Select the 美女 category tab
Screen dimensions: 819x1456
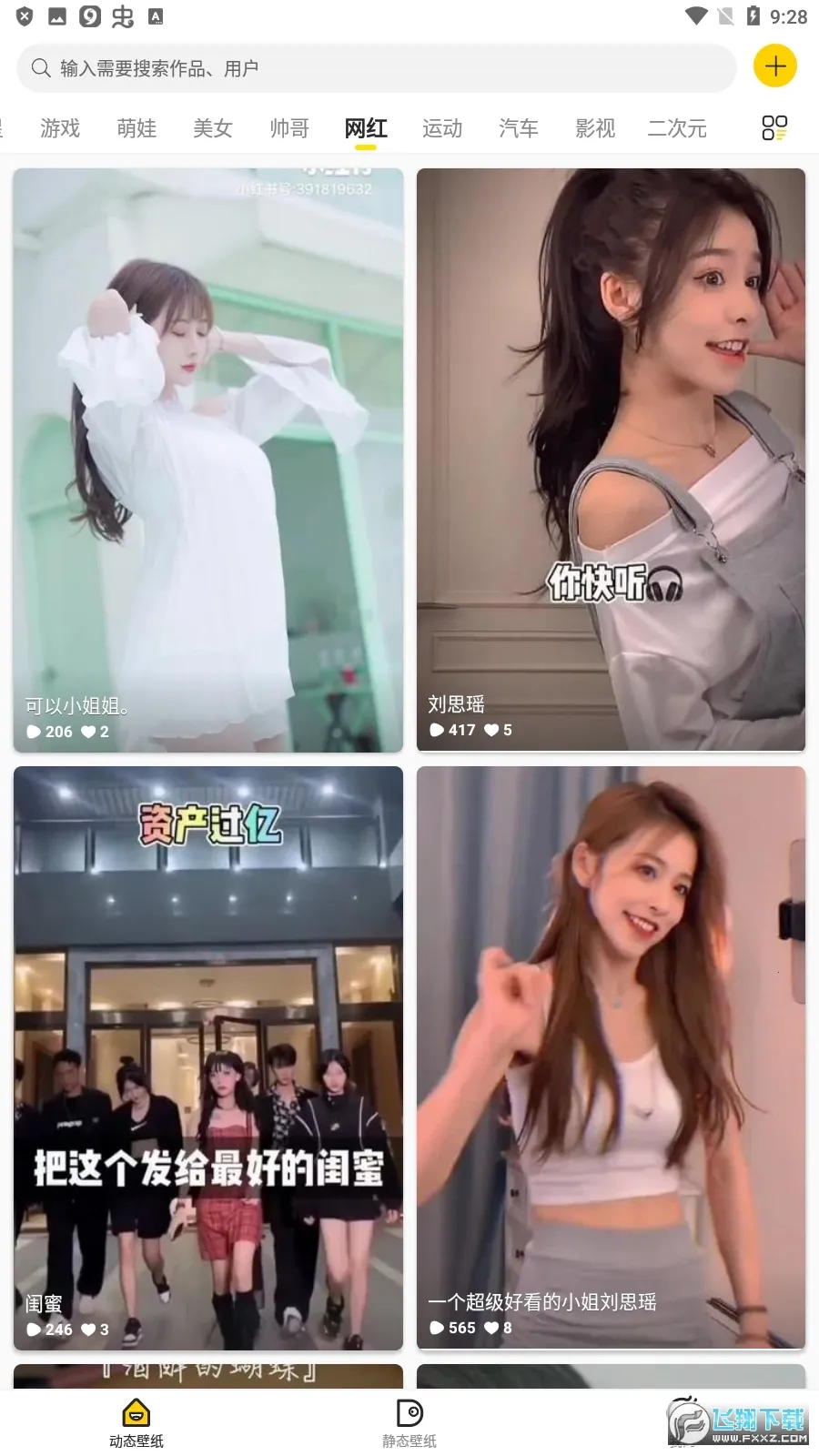pos(213,128)
